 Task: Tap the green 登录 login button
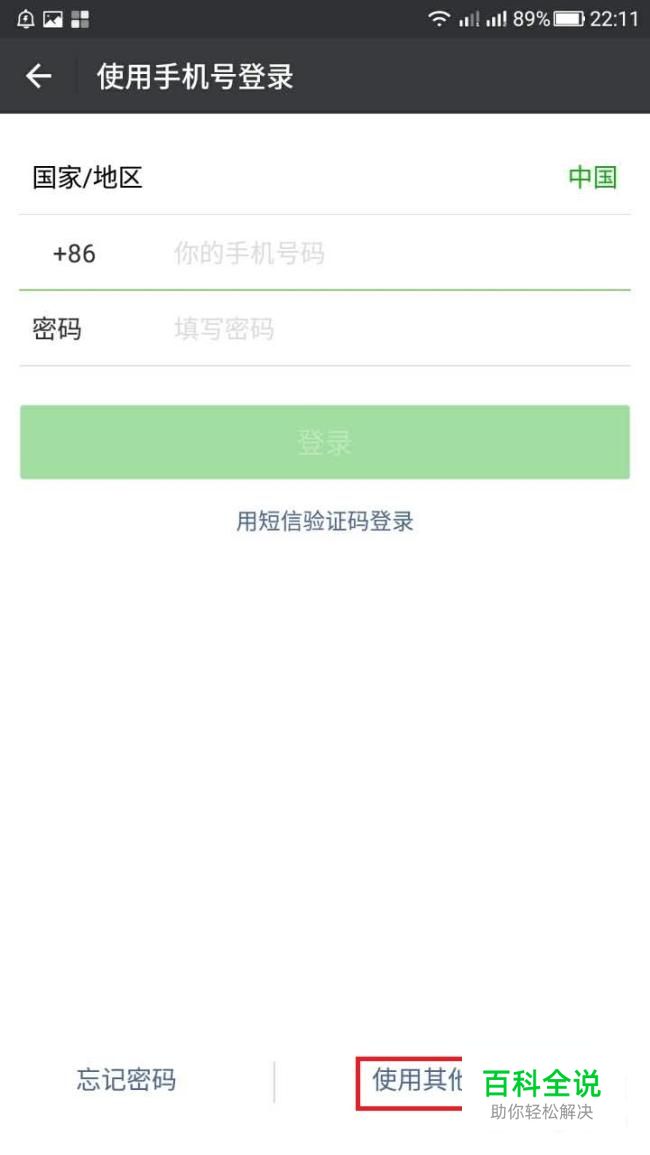click(324, 442)
